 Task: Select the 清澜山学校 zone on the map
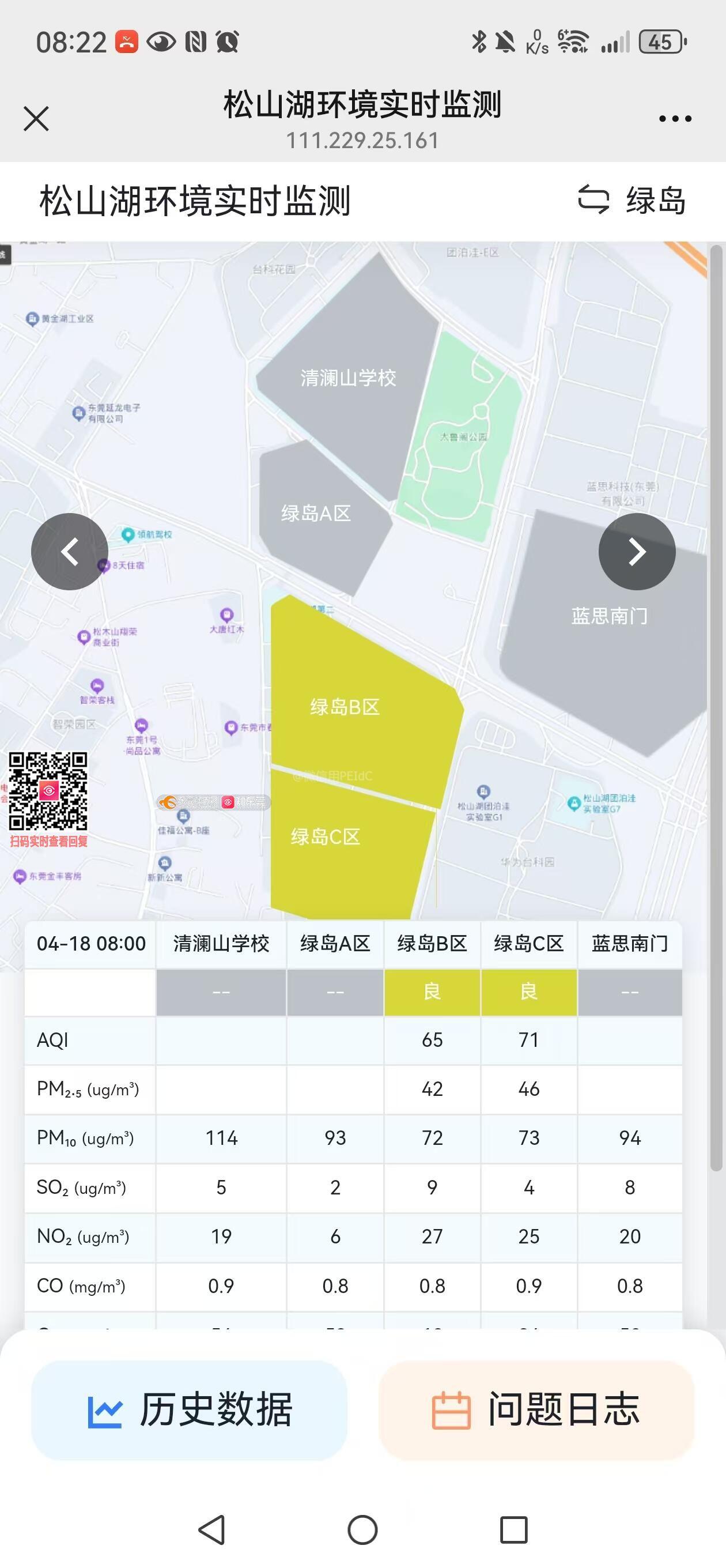[347, 378]
